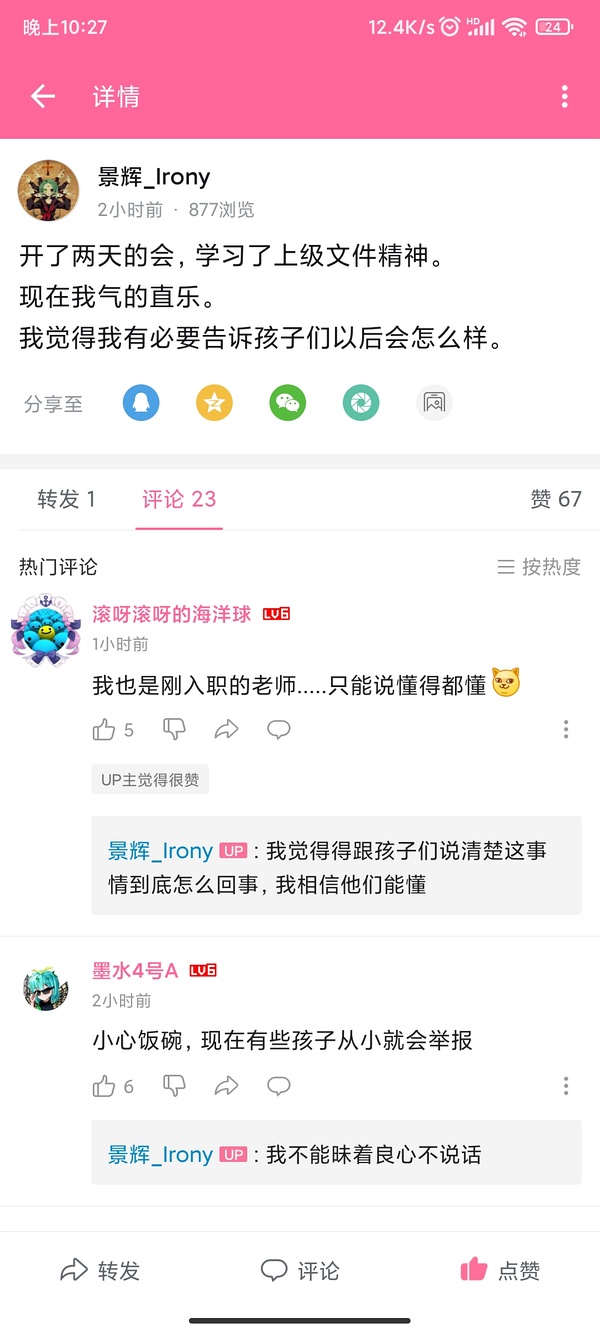Image resolution: width=600 pixels, height=1333 pixels.
Task: Open more options for 滚呀滚呀的海洋球's comment
Action: click(x=566, y=730)
